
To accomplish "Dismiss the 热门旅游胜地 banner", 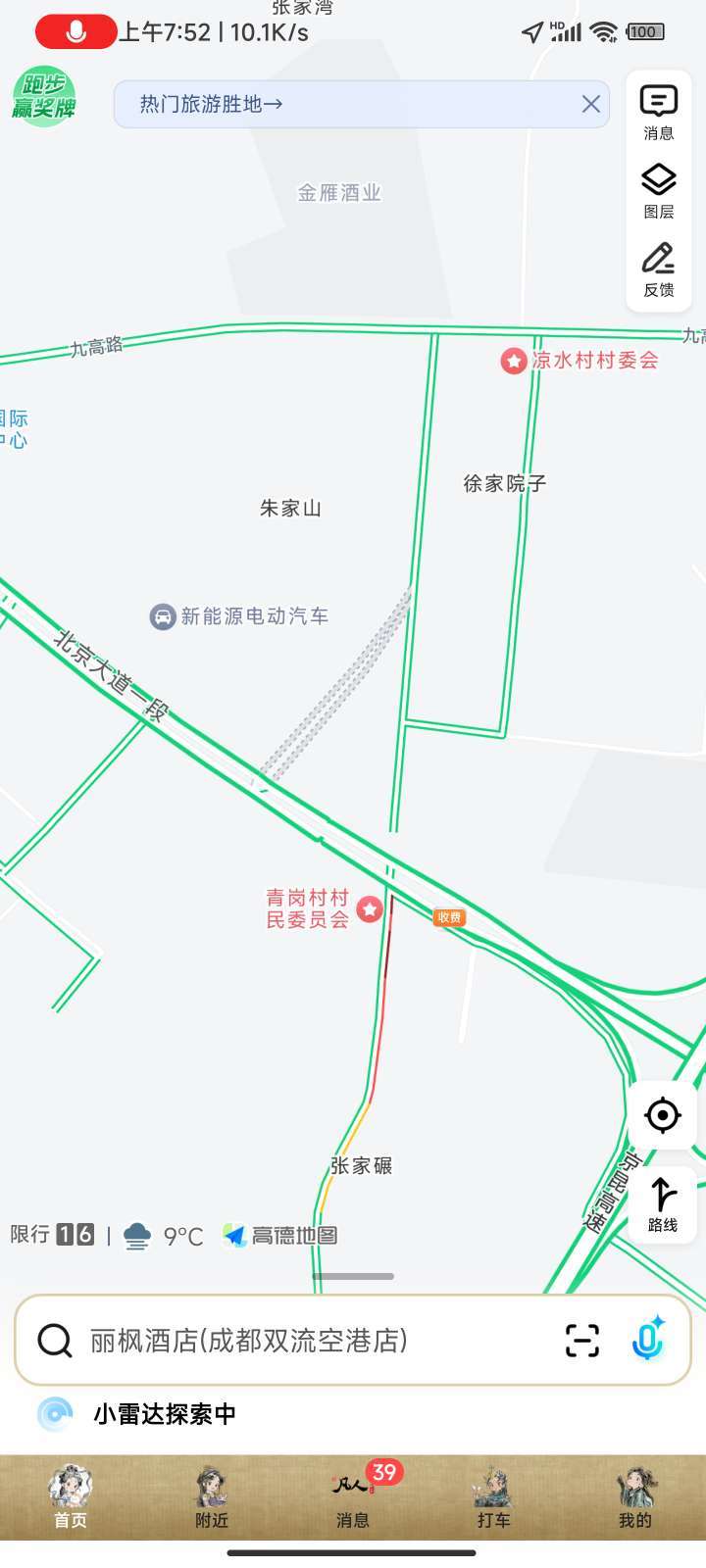I will (x=590, y=104).
